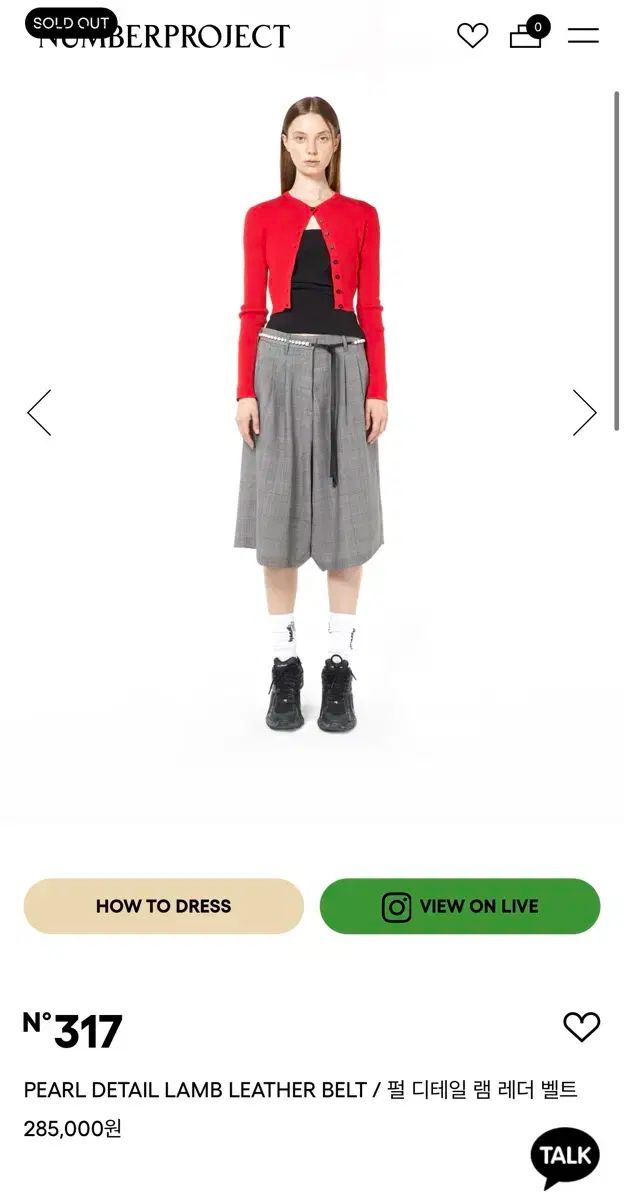Open the shopping bag cart
The width and height of the screenshot is (624, 1200).
point(526,36)
